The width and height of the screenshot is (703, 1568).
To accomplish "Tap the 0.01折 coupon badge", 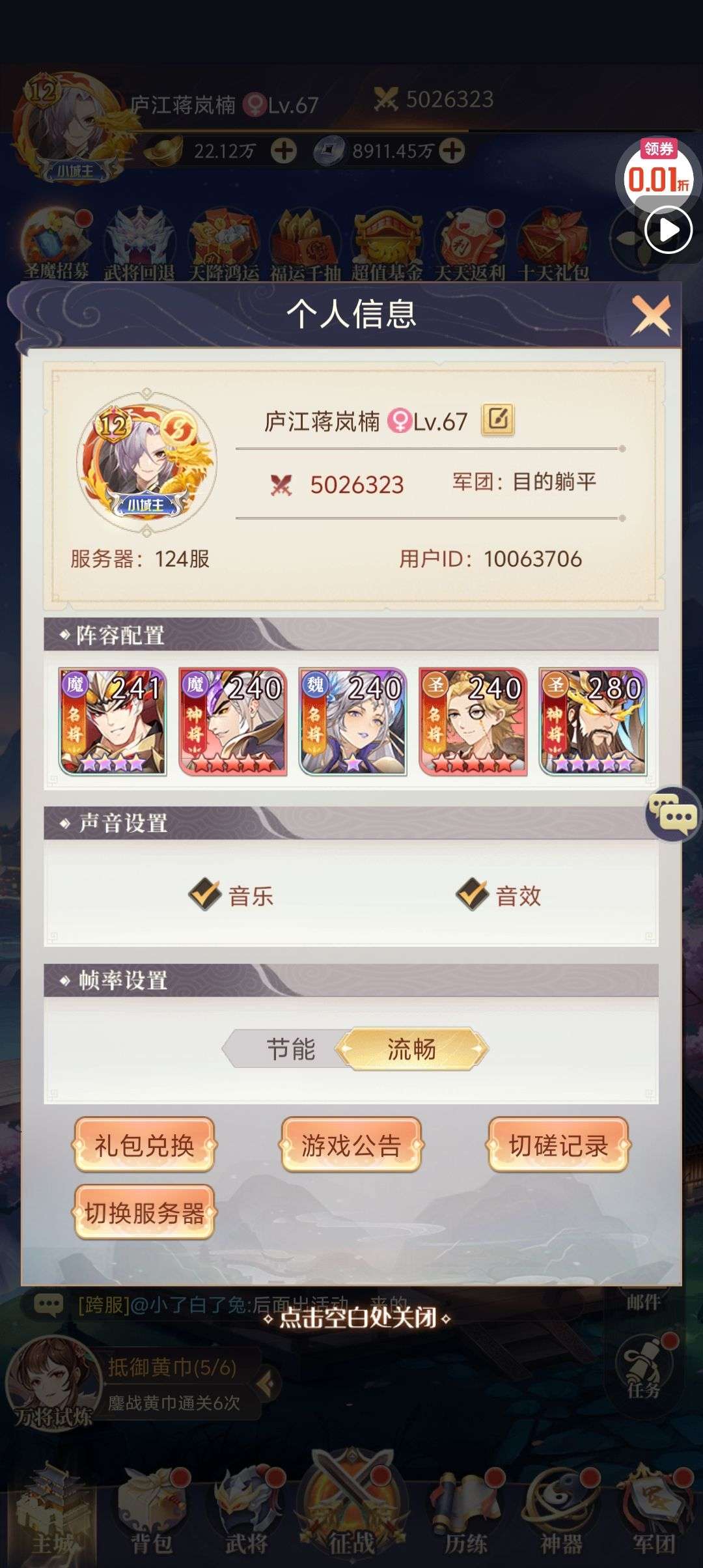I will 657,171.
